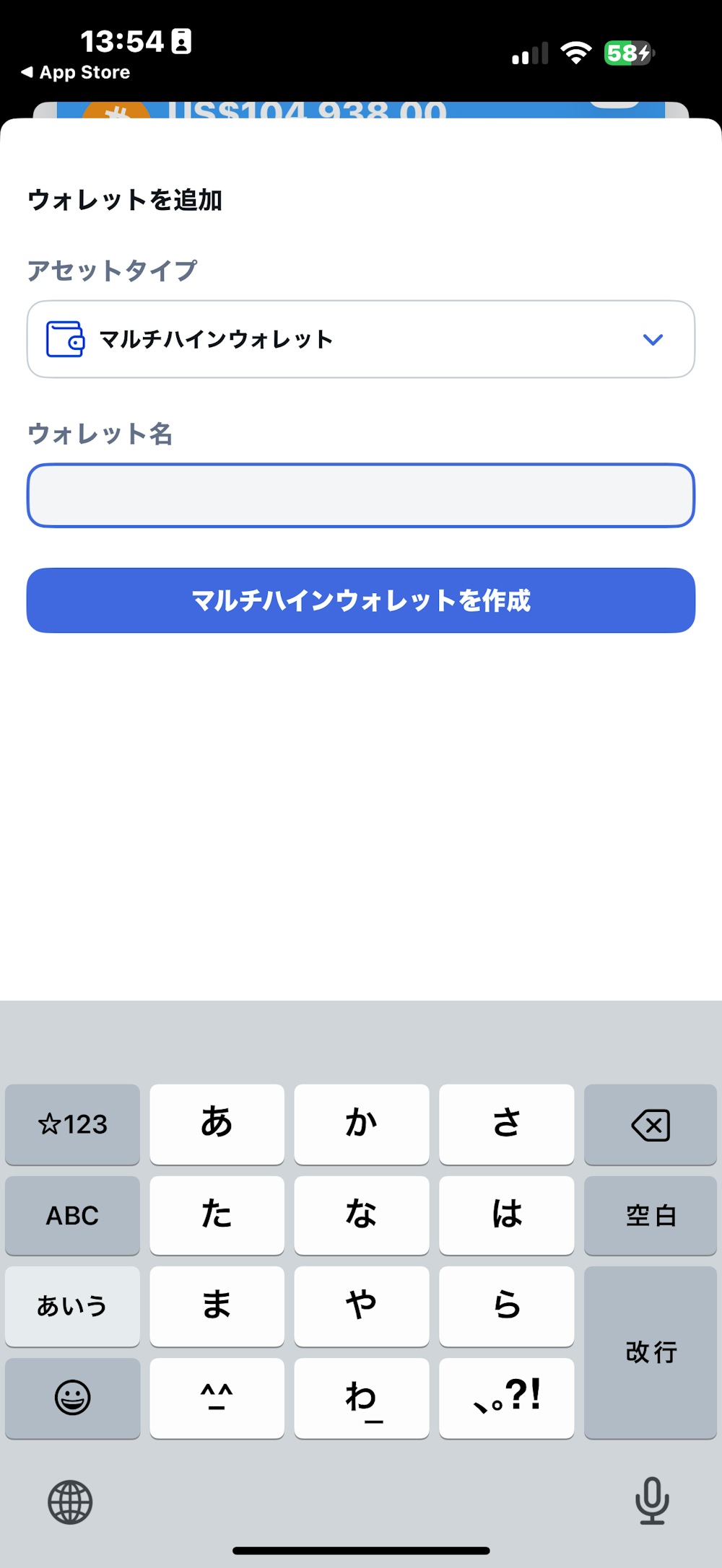The image size is (722, 1568).
Task: Select the wallet icon in the asset type field
Action: pyautogui.click(x=64, y=339)
